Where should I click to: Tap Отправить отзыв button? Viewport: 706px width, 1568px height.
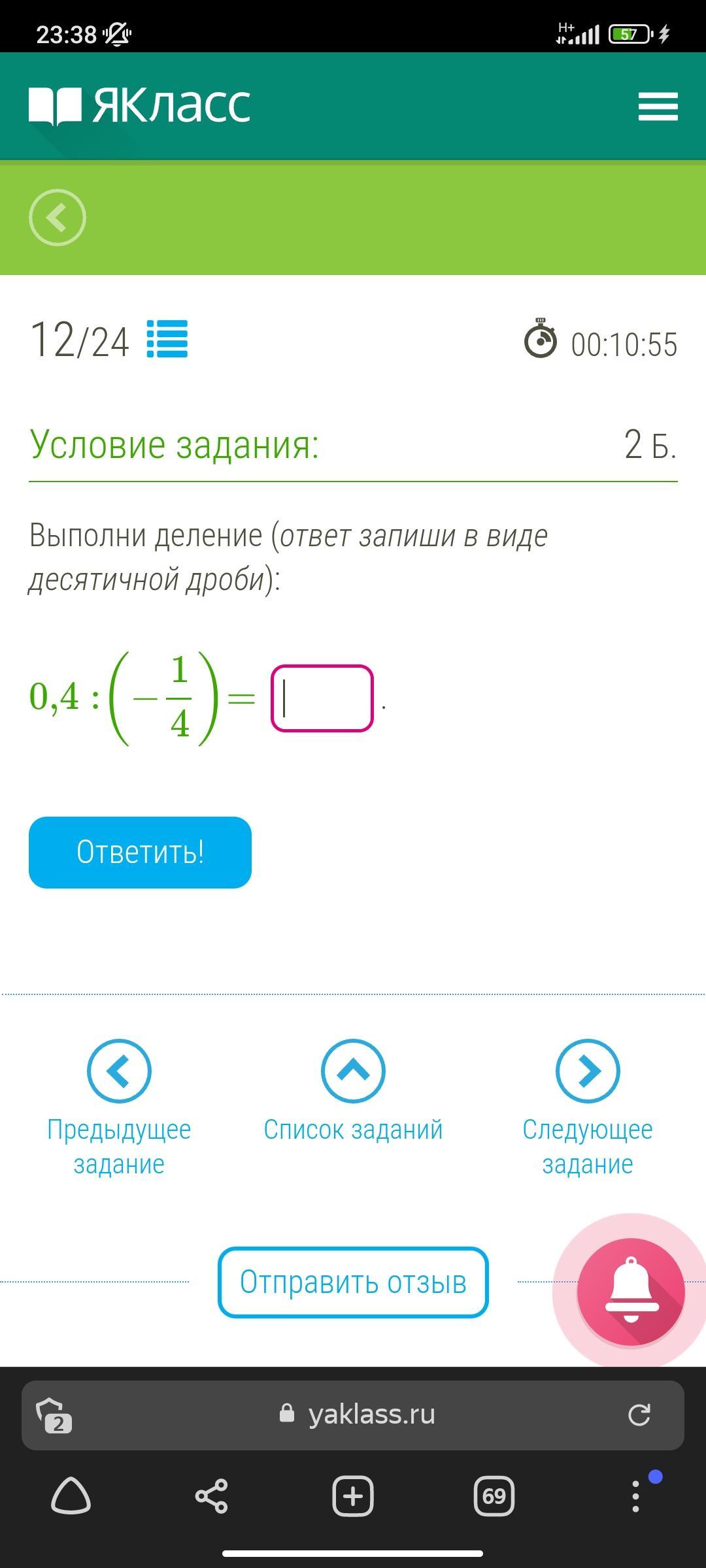pos(353,1282)
